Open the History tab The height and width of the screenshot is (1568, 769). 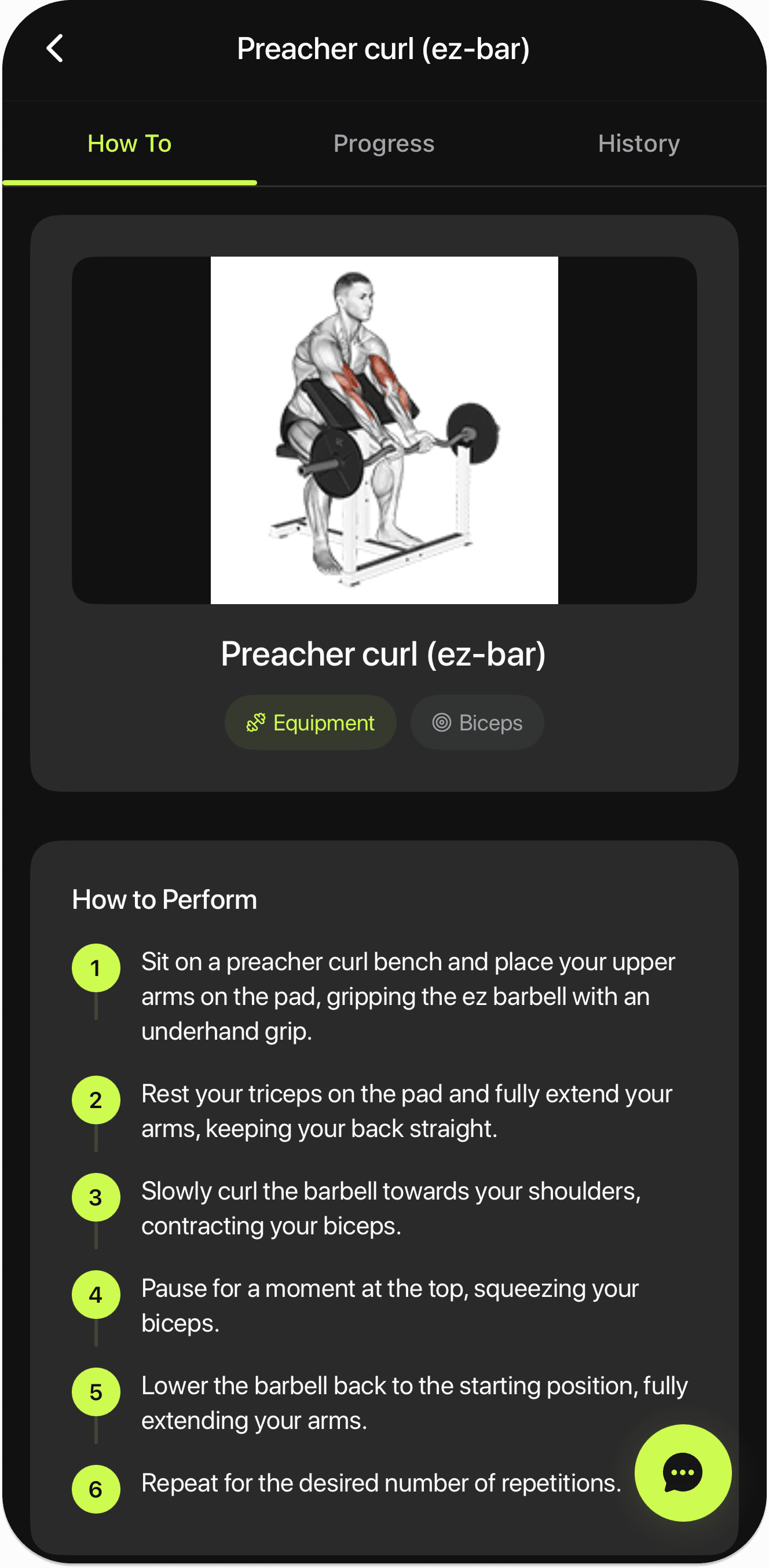[638, 144]
